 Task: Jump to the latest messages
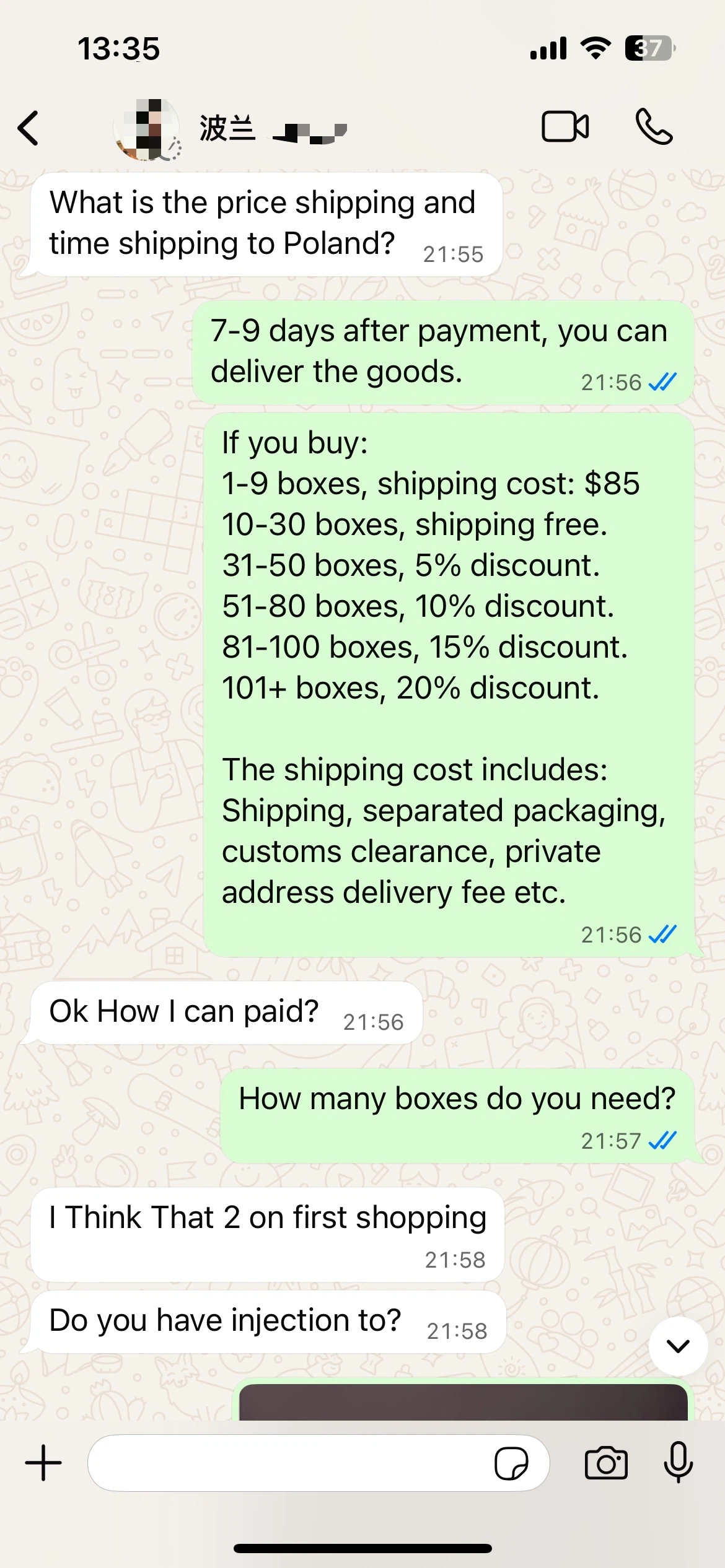pyautogui.click(x=678, y=1346)
